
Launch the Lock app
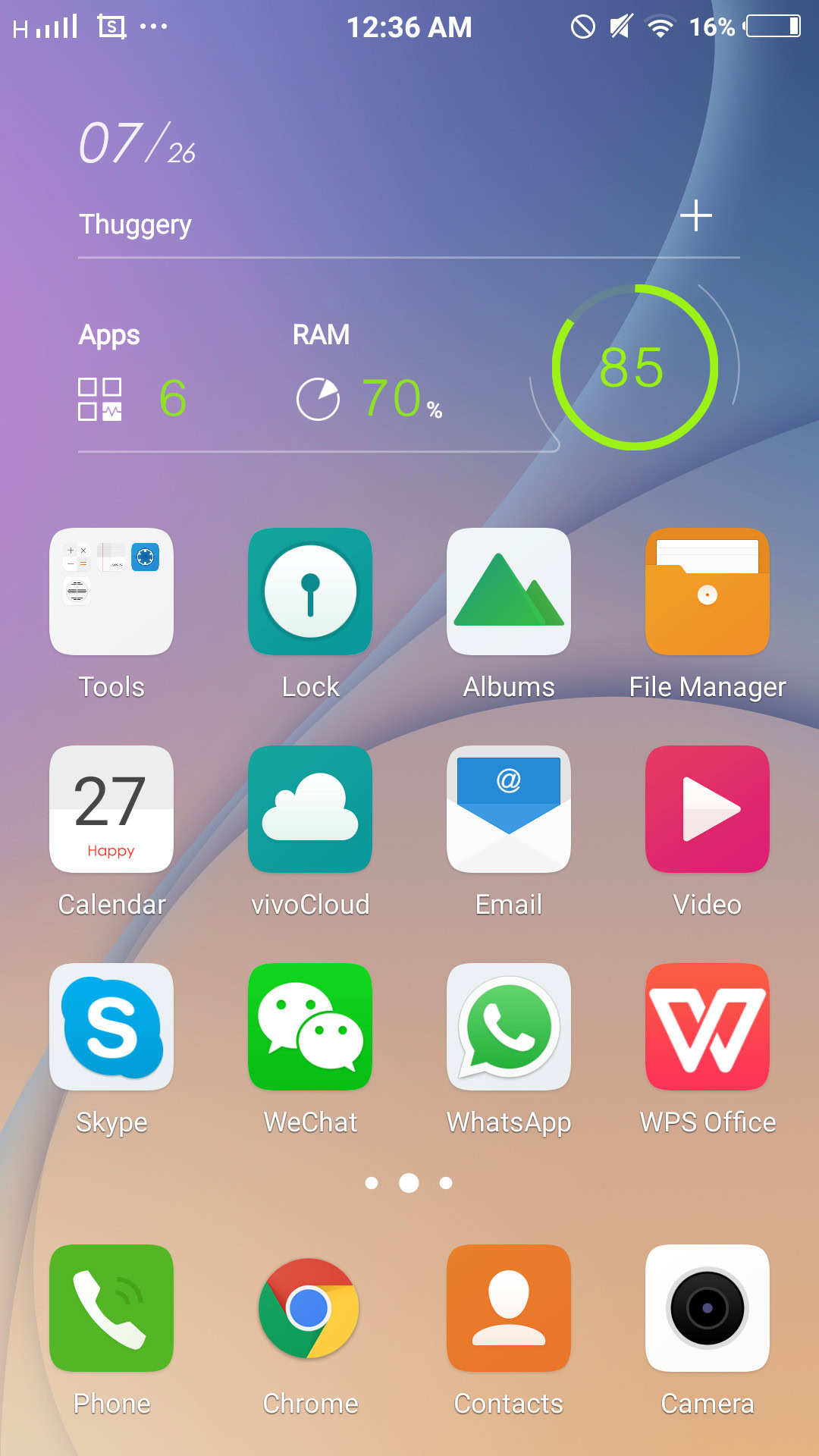310,591
